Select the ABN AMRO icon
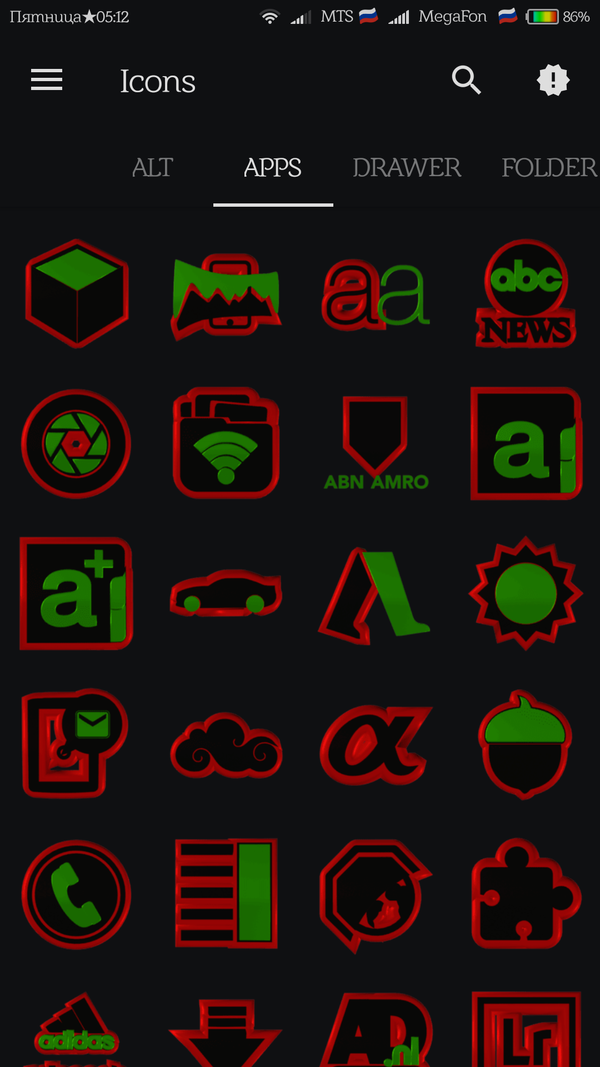This screenshot has width=600, height=1067. [x=376, y=444]
